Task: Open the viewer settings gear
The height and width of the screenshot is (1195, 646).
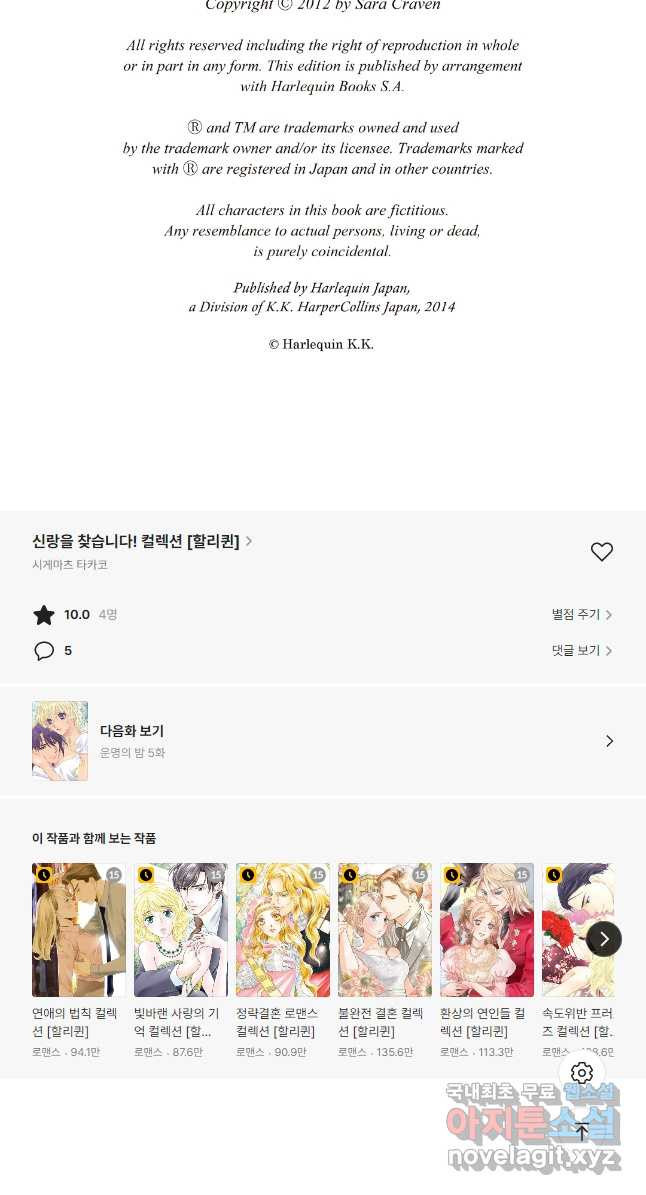Action: pos(581,1073)
